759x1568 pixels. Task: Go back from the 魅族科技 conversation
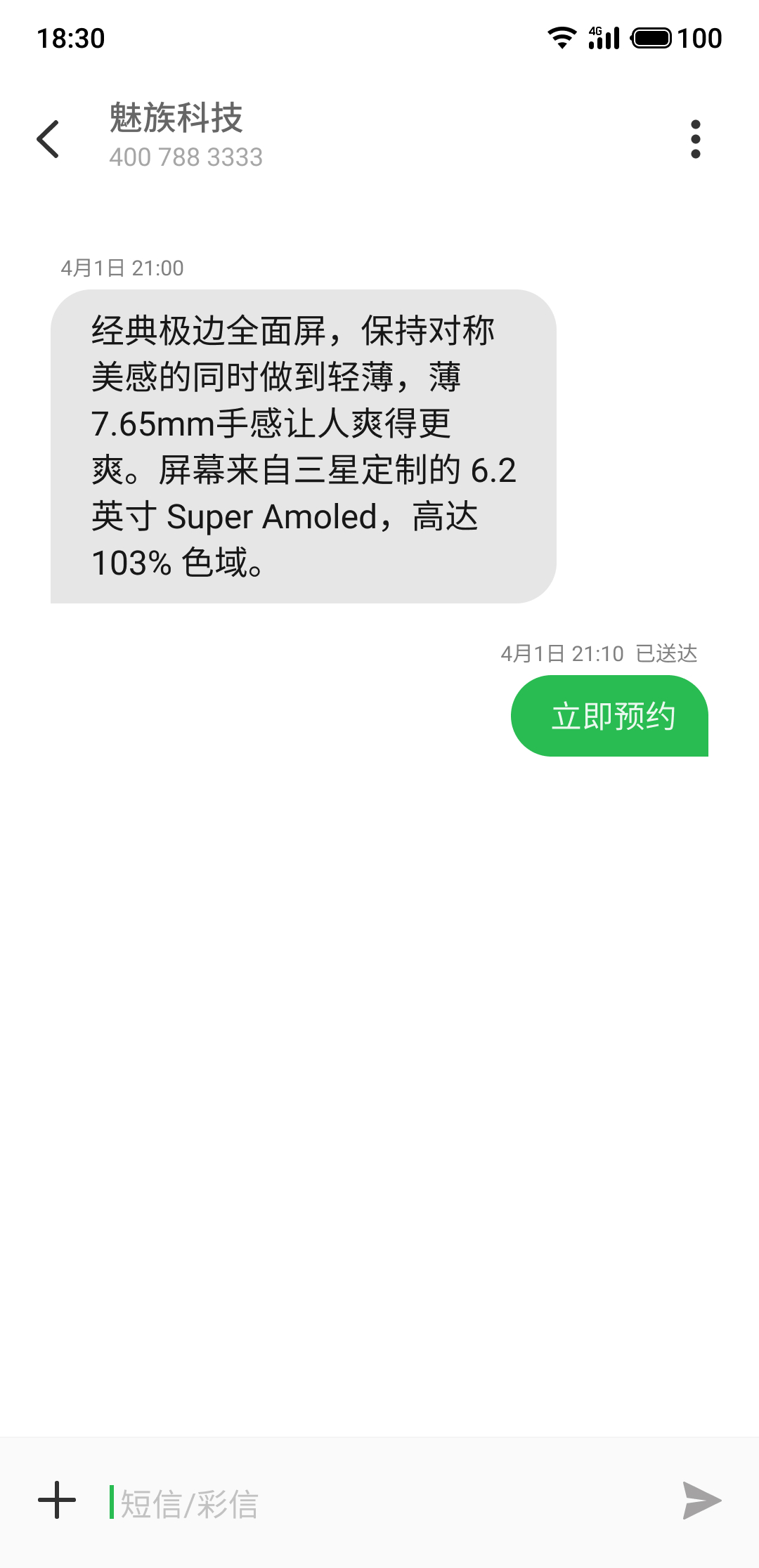tap(48, 138)
